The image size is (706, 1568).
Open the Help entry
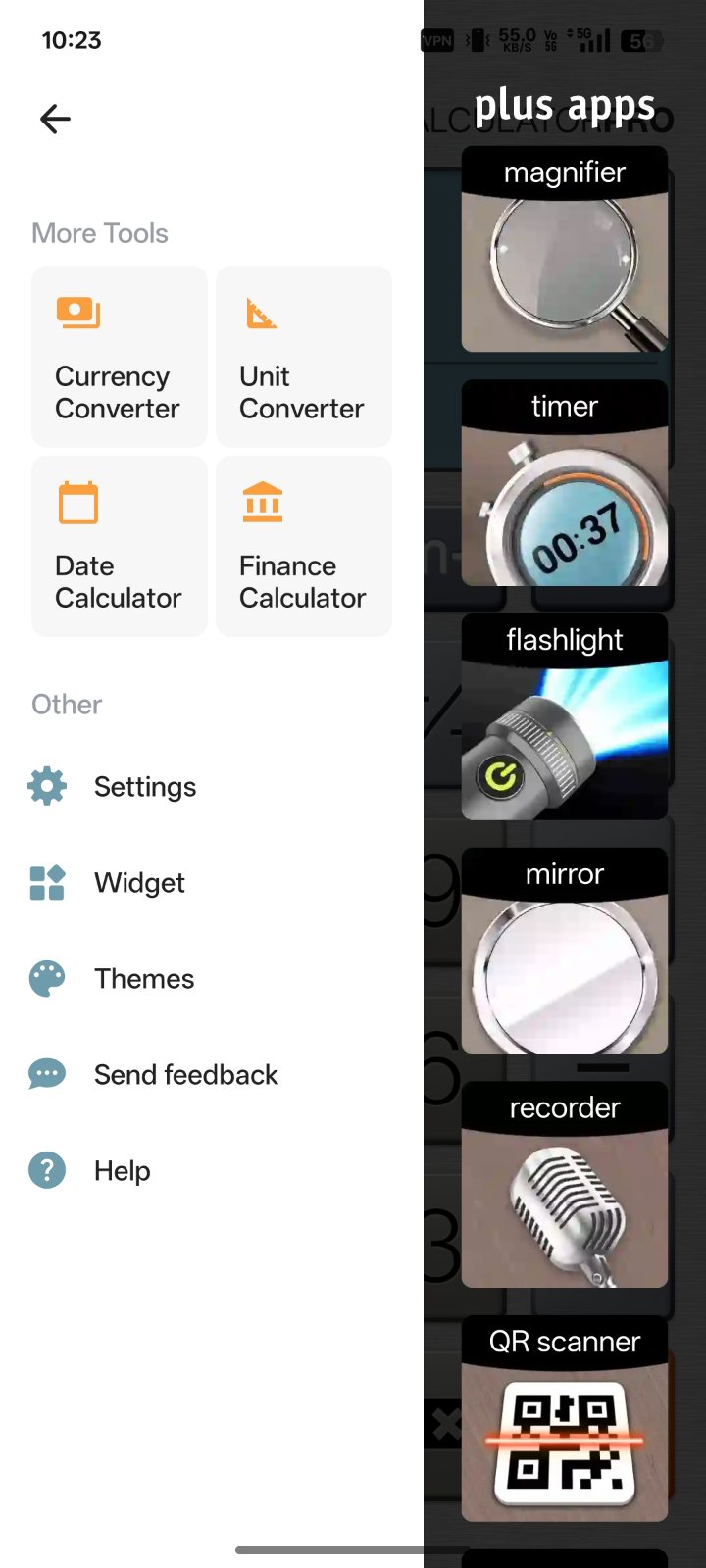coord(122,1171)
